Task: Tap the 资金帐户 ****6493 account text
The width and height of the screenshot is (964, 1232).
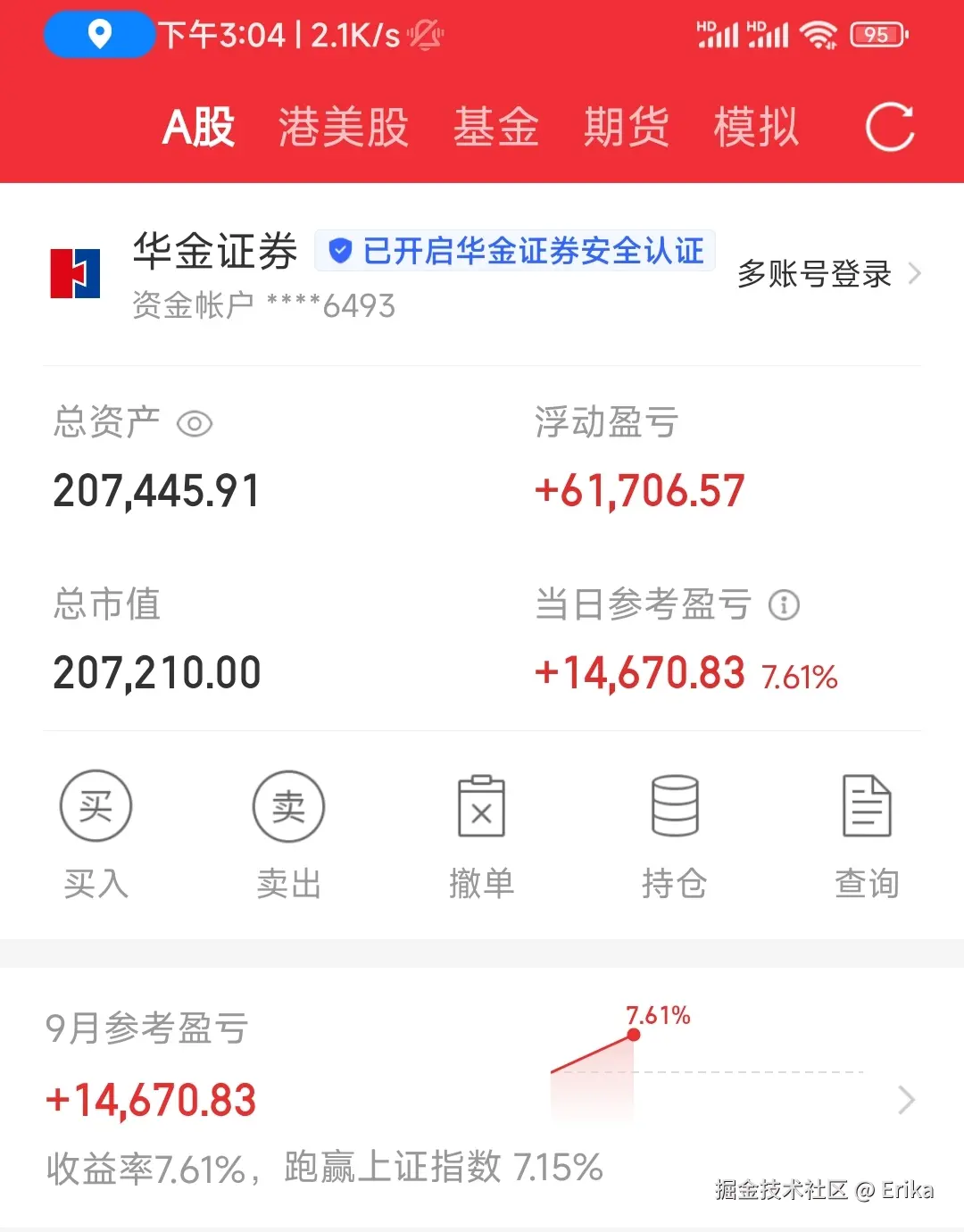Action: coord(262,305)
